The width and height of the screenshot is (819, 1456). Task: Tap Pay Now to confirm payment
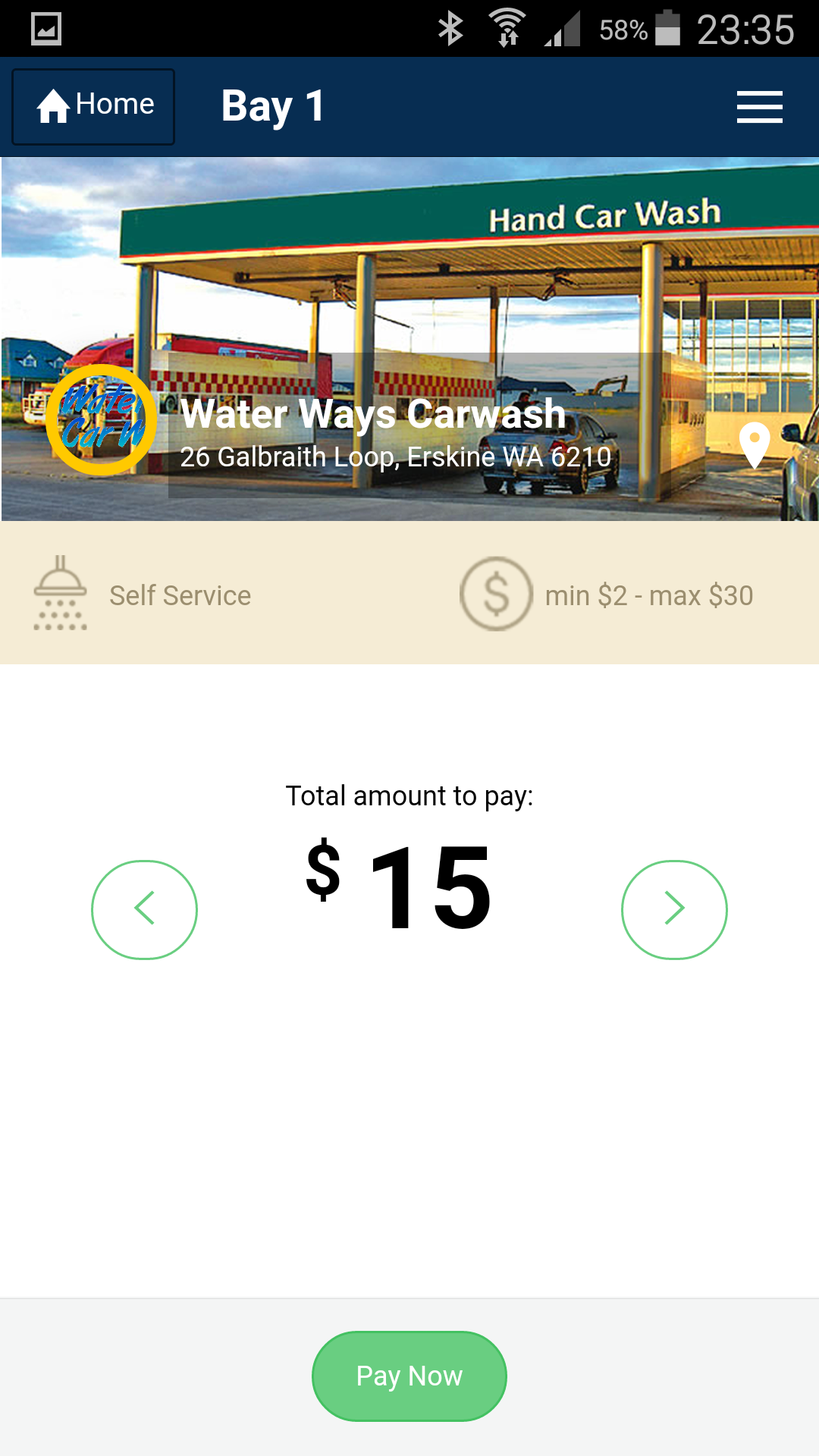point(409,1376)
